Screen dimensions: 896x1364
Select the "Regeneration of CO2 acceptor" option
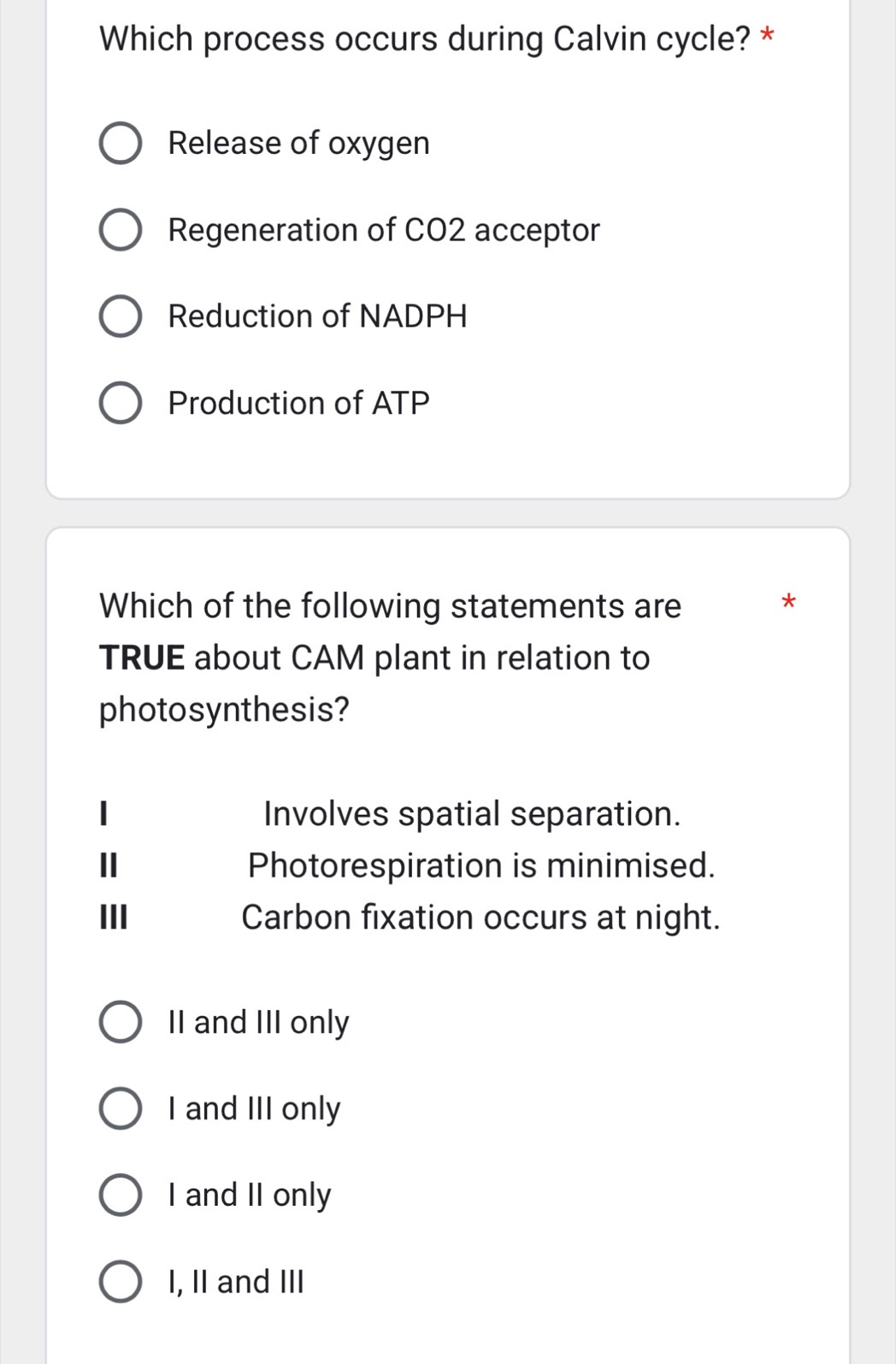point(122,230)
